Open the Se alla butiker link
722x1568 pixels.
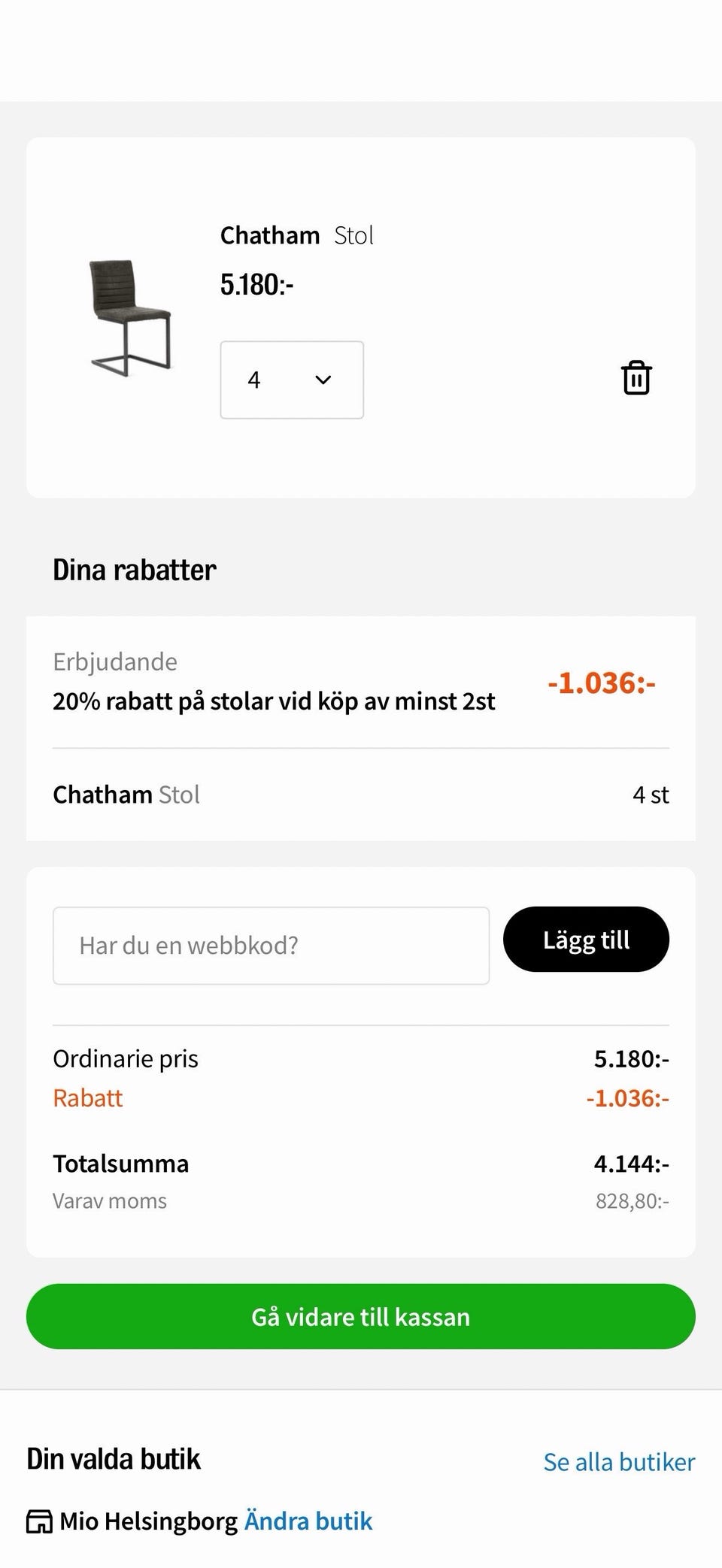coord(619,1462)
